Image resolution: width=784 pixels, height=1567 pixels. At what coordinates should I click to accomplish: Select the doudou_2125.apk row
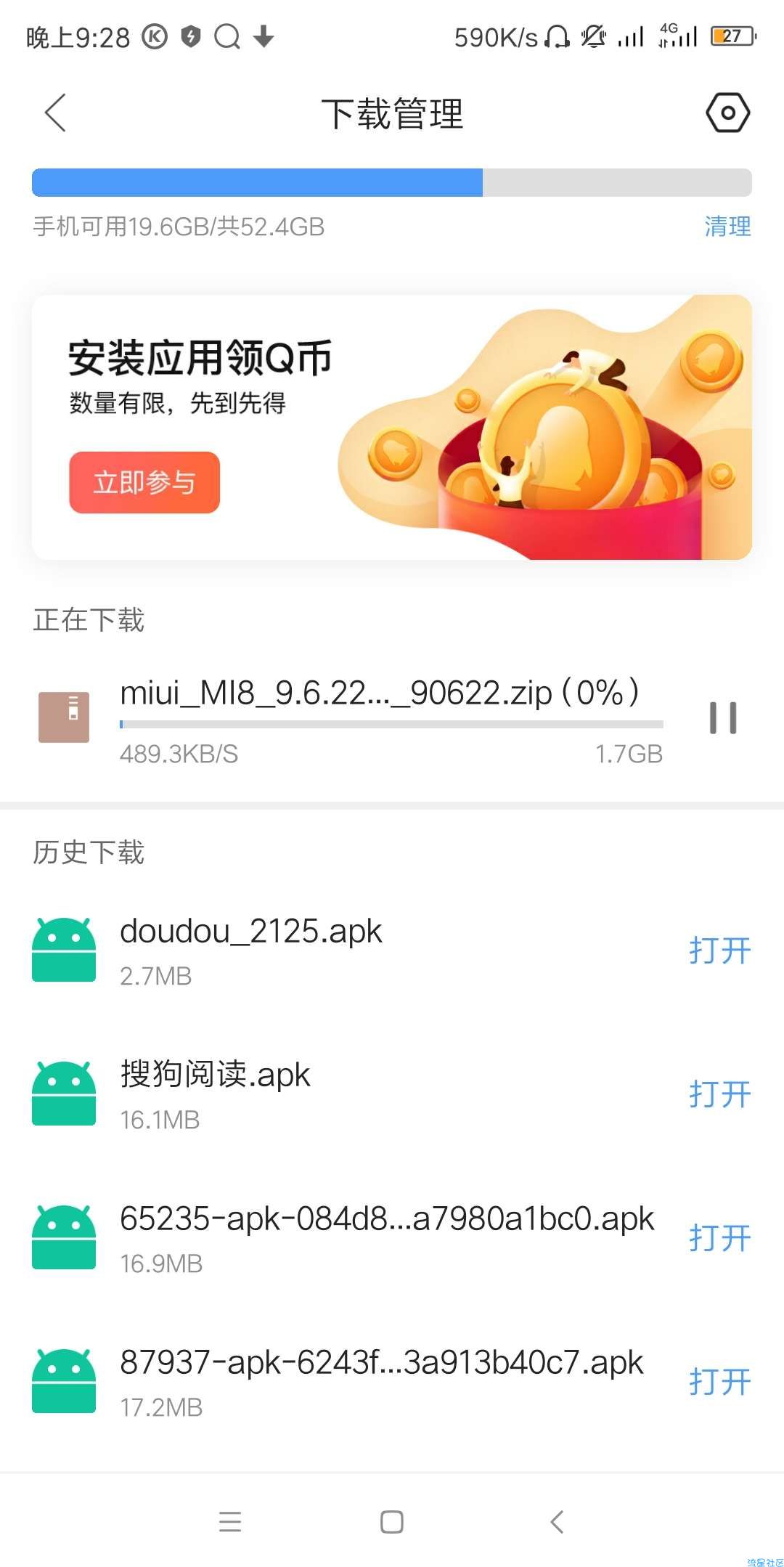click(392, 950)
